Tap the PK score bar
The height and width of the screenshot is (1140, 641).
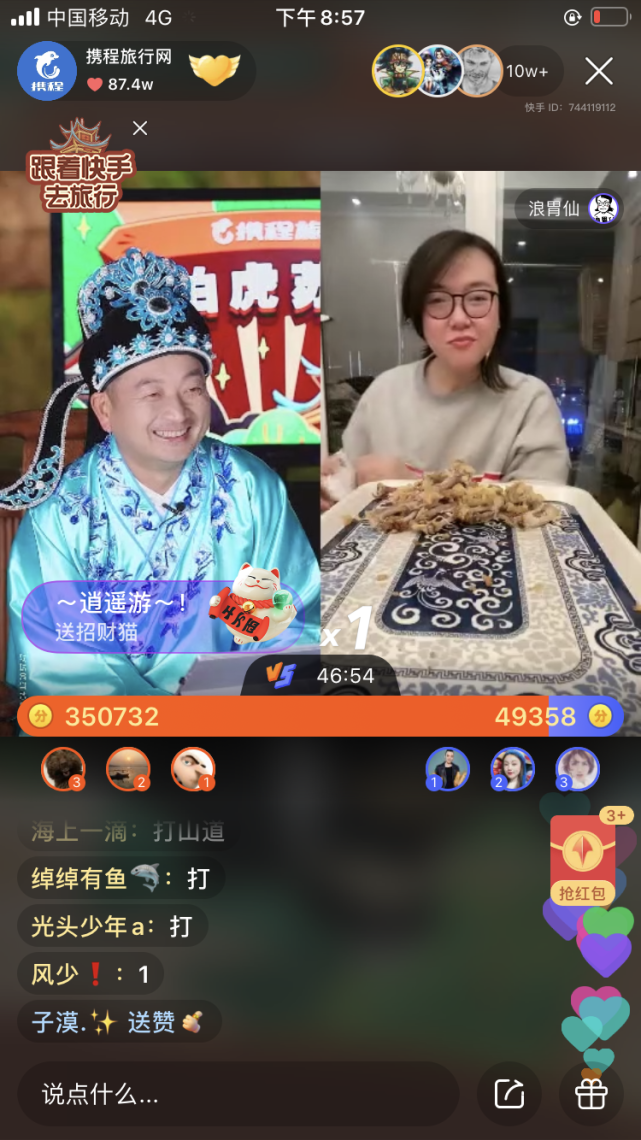click(x=320, y=716)
